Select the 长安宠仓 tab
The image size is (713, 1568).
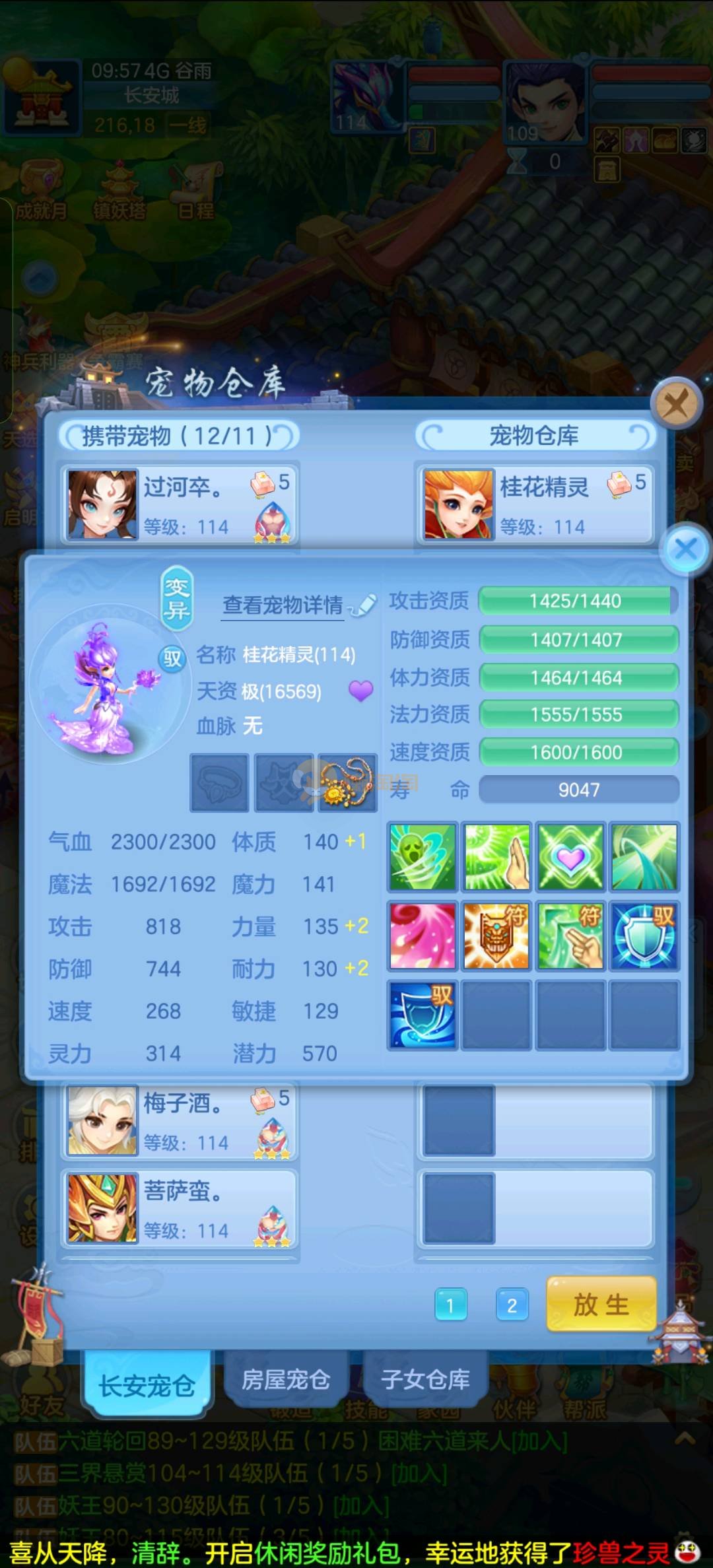pyautogui.click(x=147, y=1385)
